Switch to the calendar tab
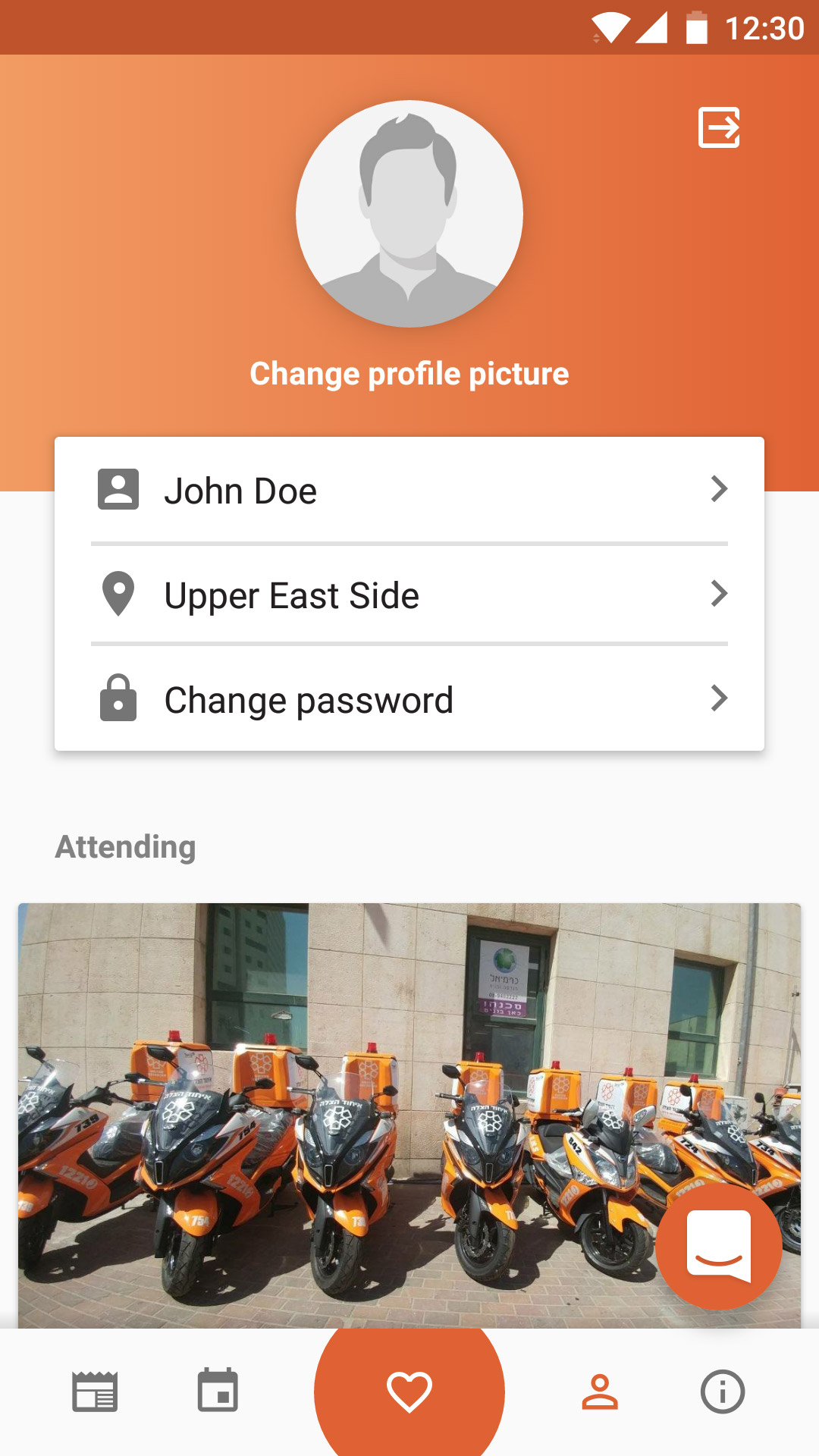Image resolution: width=819 pixels, height=1456 pixels. click(x=218, y=1392)
